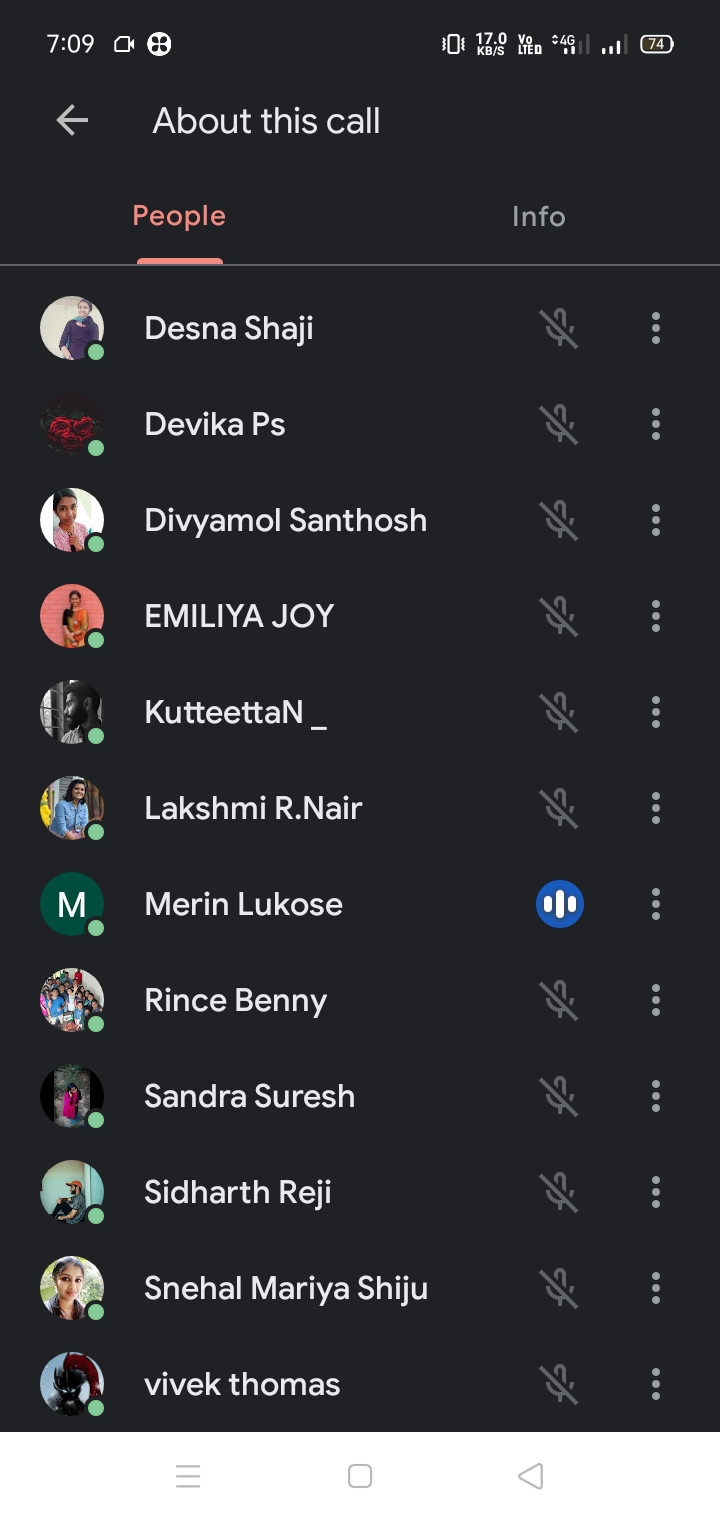
Task: Open more options for Devika Ps
Action: tap(656, 424)
